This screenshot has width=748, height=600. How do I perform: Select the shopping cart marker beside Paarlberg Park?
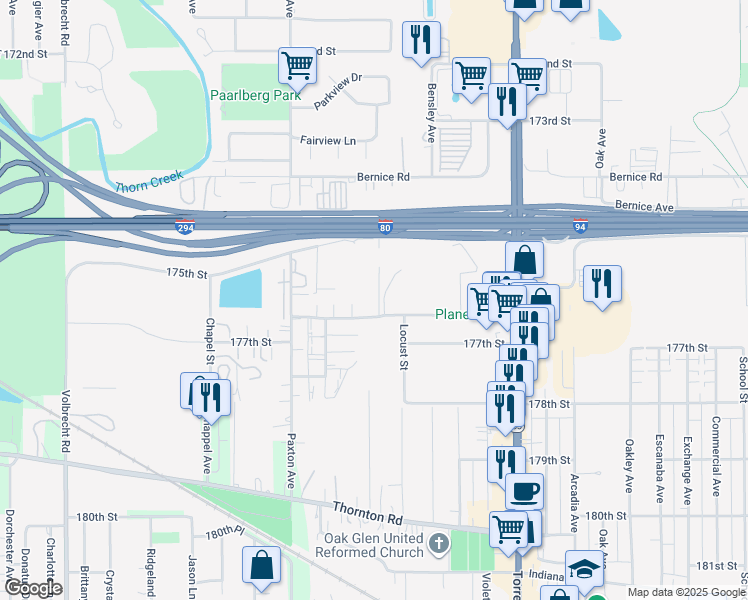[x=298, y=67]
